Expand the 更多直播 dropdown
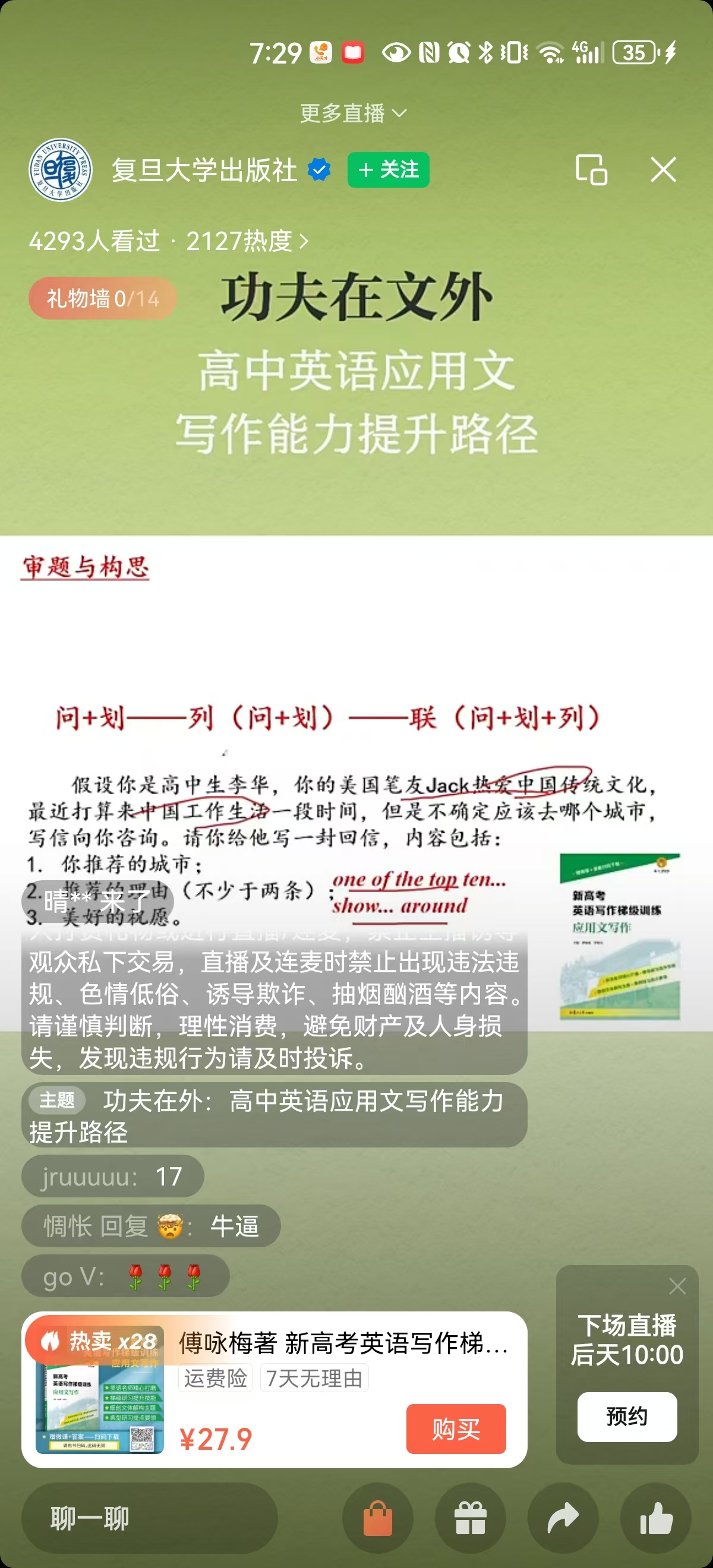Image resolution: width=713 pixels, height=1568 pixels. point(353,113)
